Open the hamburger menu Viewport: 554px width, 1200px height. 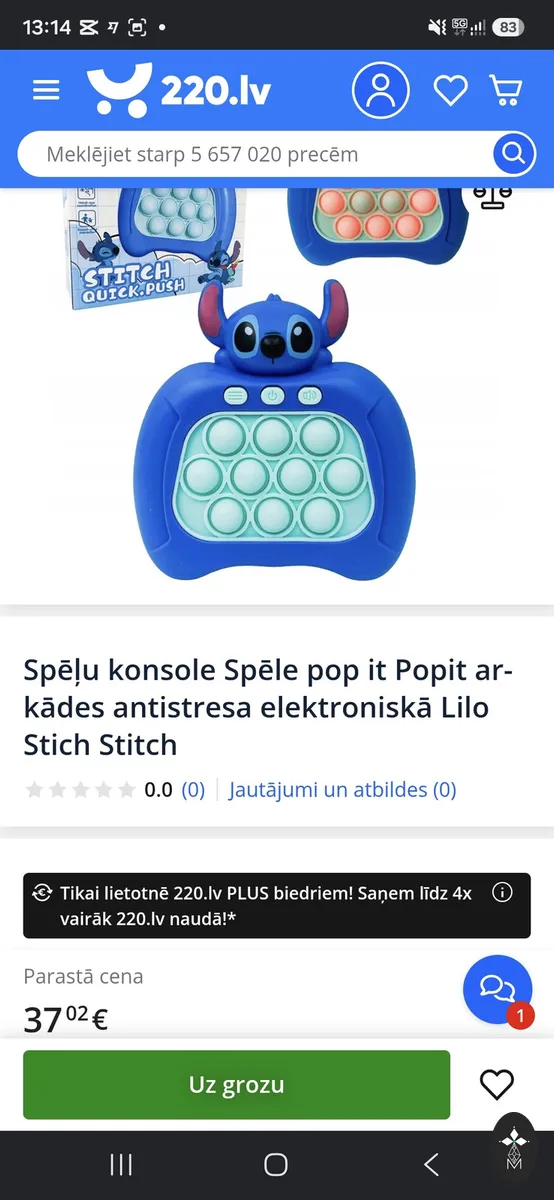pyautogui.click(x=46, y=91)
